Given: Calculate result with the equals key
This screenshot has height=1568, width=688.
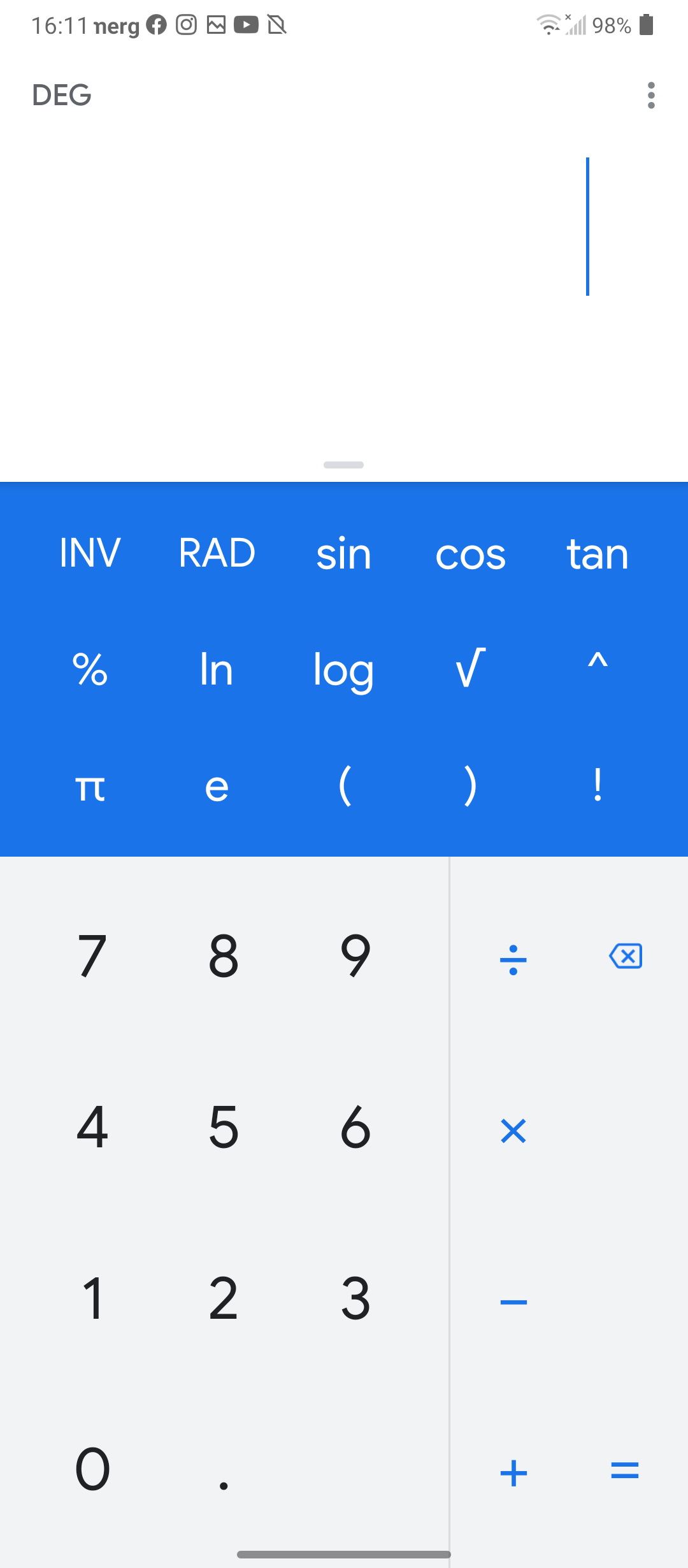Looking at the screenshot, I should pos(624,1471).
